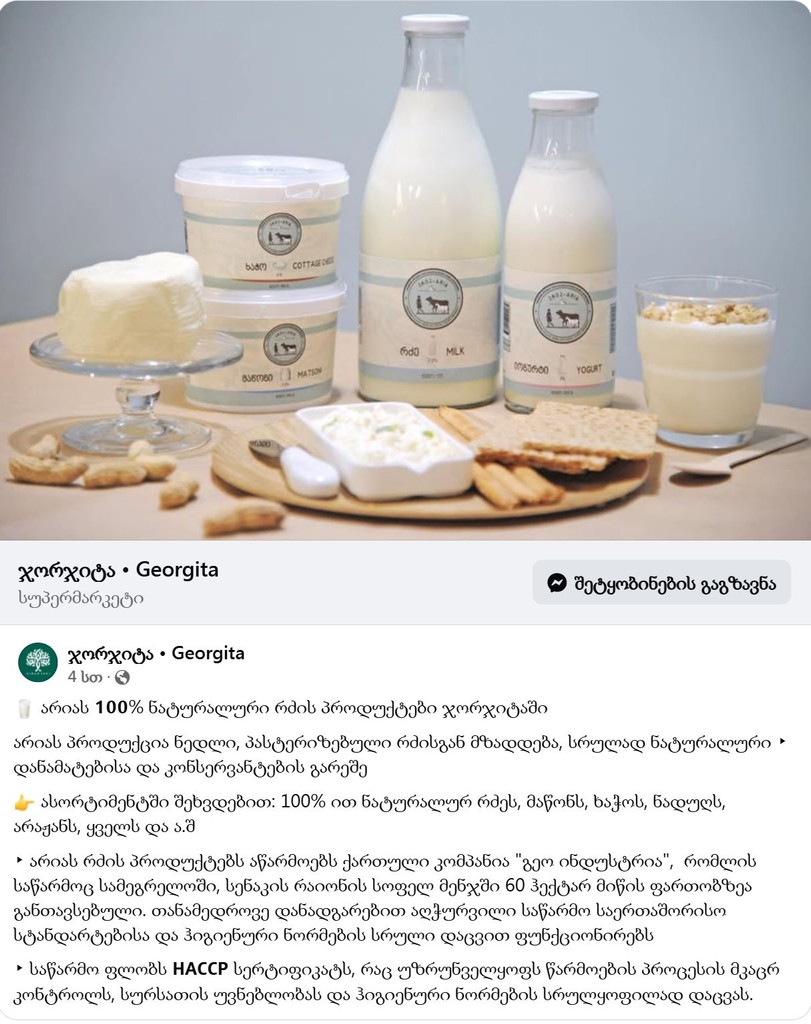Open Georgita profile picture in the post
This screenshot has height=1024, width=811.
pyautogui.click(x=38, y=663)
